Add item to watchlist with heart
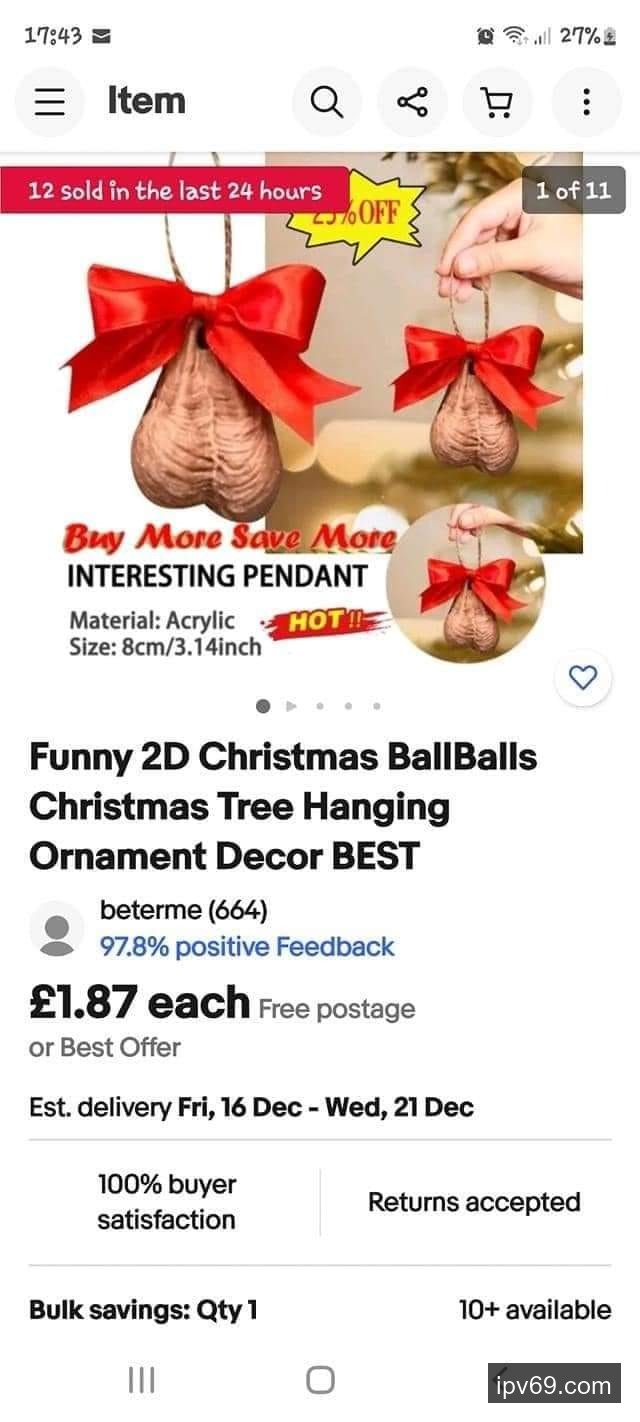This screenshot has height=1422, width=640. click(x=582, y=678)
